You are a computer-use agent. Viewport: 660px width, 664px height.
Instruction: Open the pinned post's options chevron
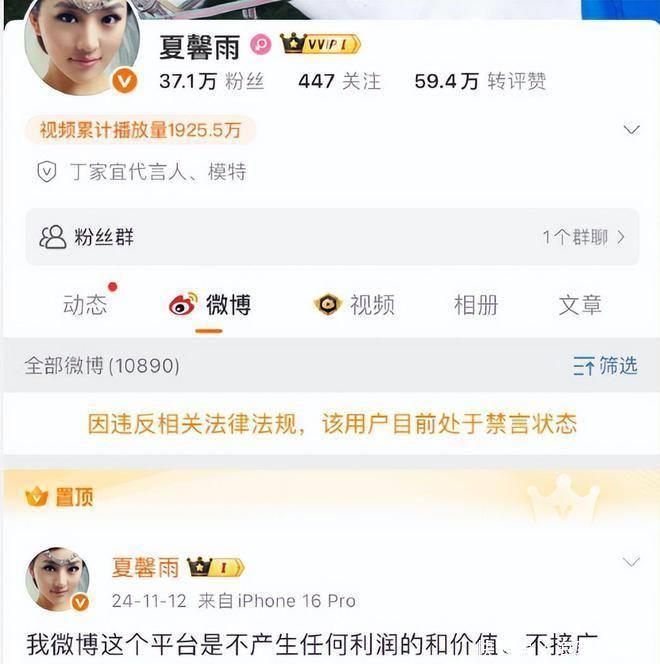(x=631, y=562)
